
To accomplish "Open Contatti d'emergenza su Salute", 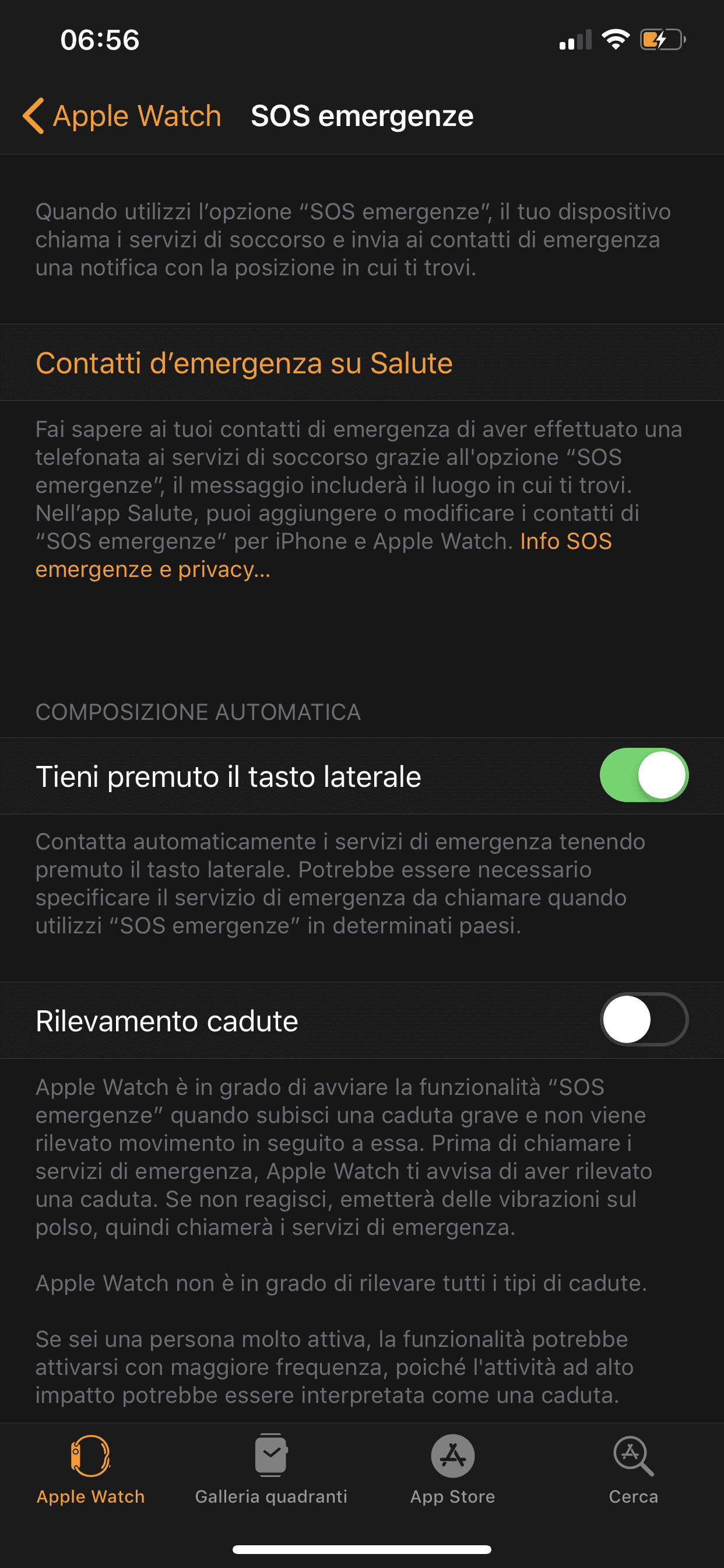I will tap(362, 363).
